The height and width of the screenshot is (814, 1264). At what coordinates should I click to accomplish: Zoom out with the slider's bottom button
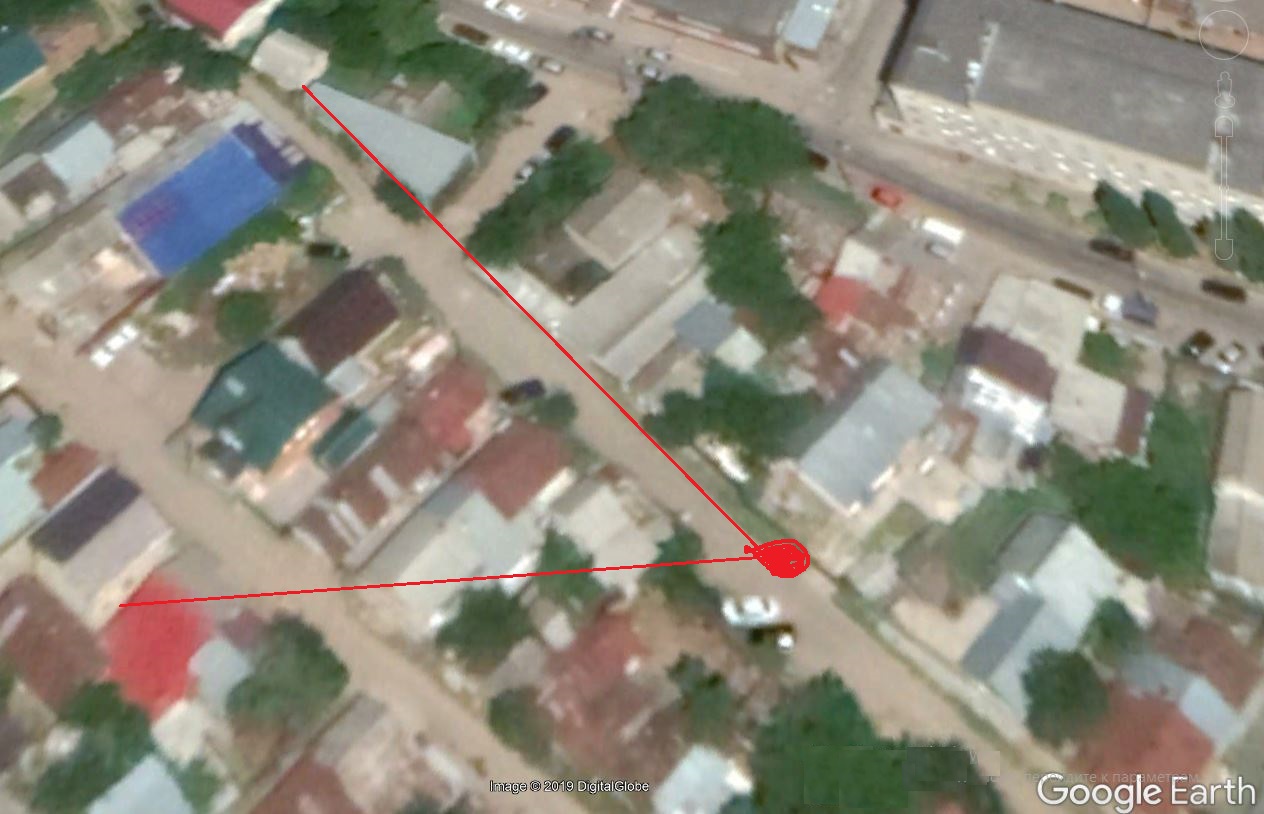(1223, 250)
